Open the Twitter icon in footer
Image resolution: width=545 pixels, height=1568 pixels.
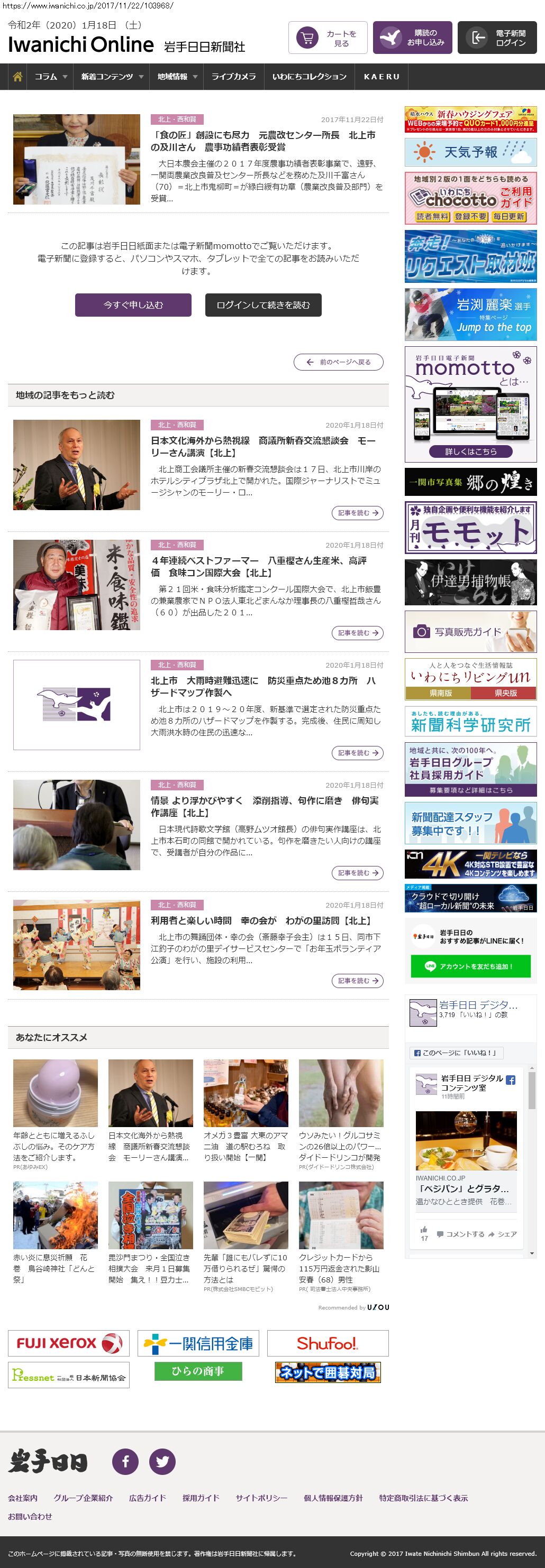(162, 1462)
